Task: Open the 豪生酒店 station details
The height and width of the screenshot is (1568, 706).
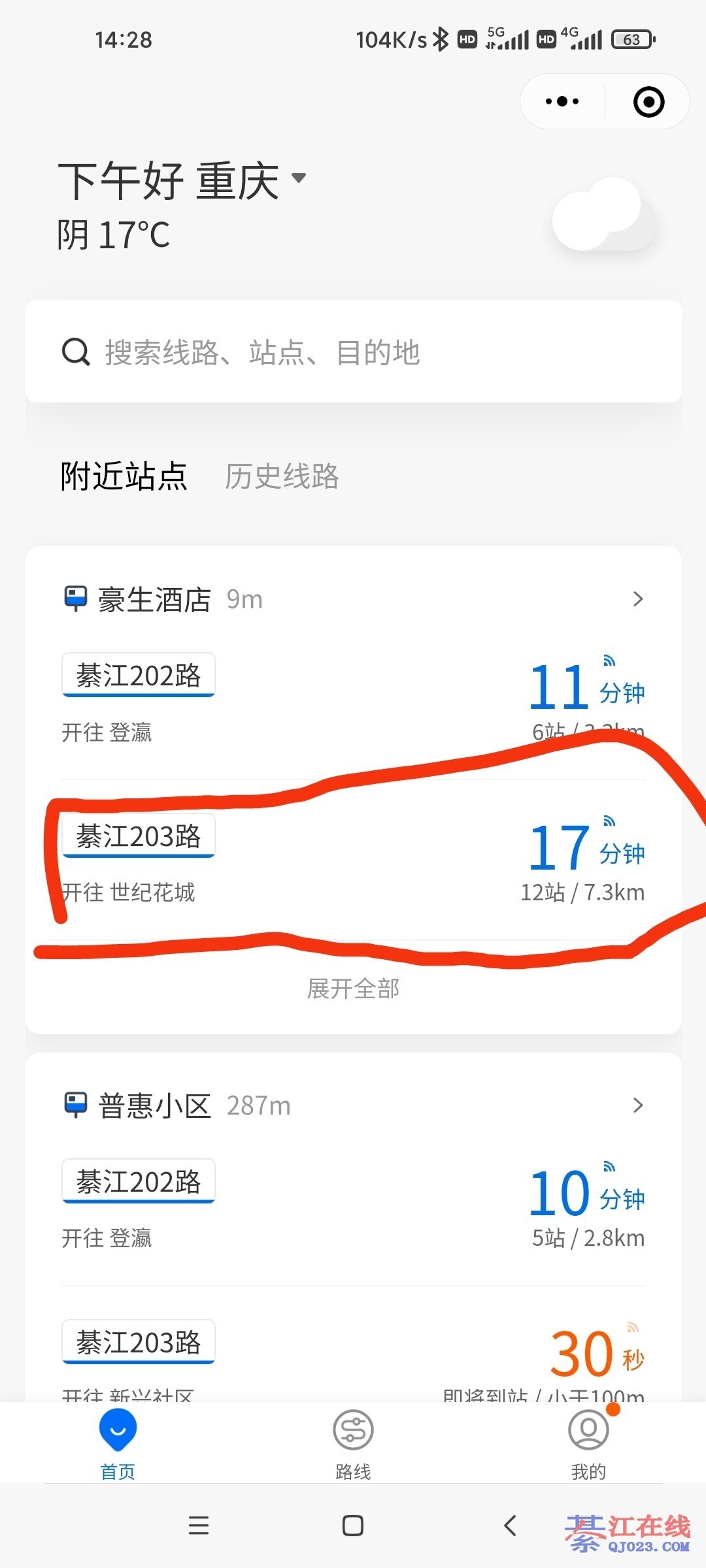Action: pos(353,599)
